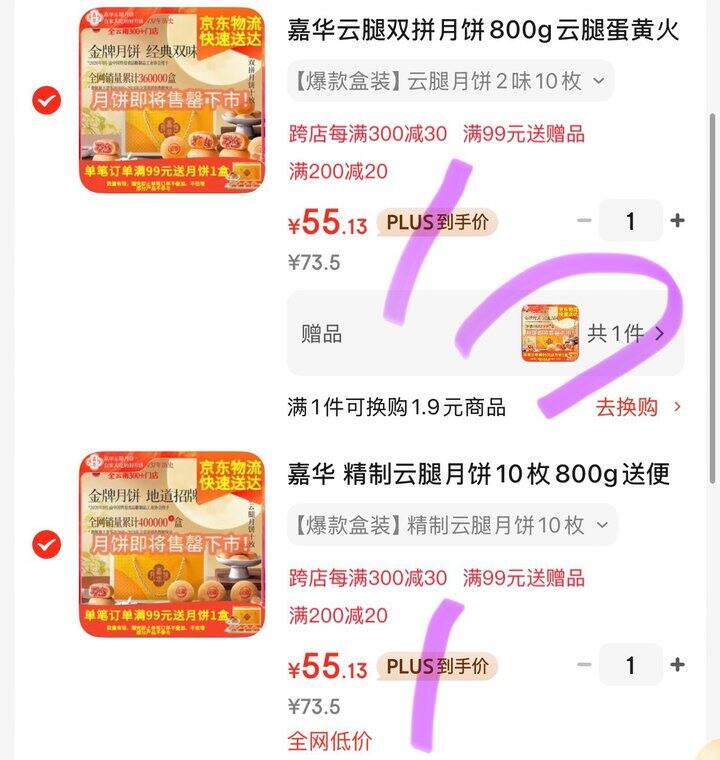720x760 pixels.
Task: Decrease quantity of 嘉华 精制云腿月饼
Action: [585, 665]
